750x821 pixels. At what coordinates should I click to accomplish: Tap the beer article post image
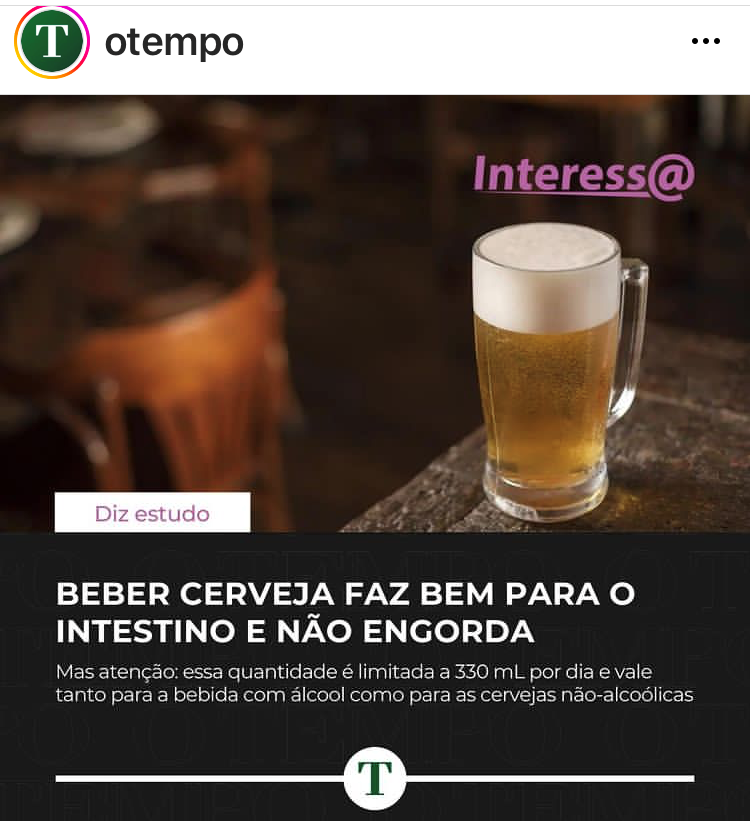[375, 400]
